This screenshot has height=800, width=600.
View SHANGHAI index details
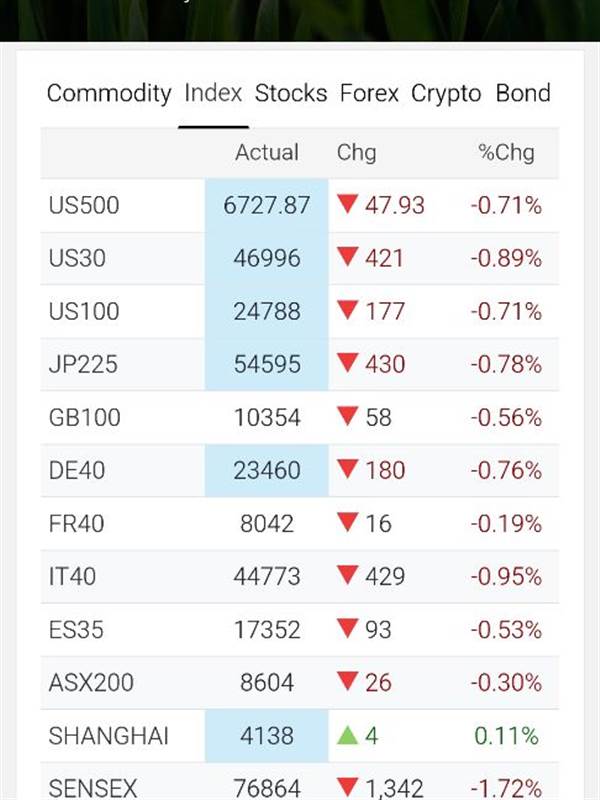coord(108,737)
